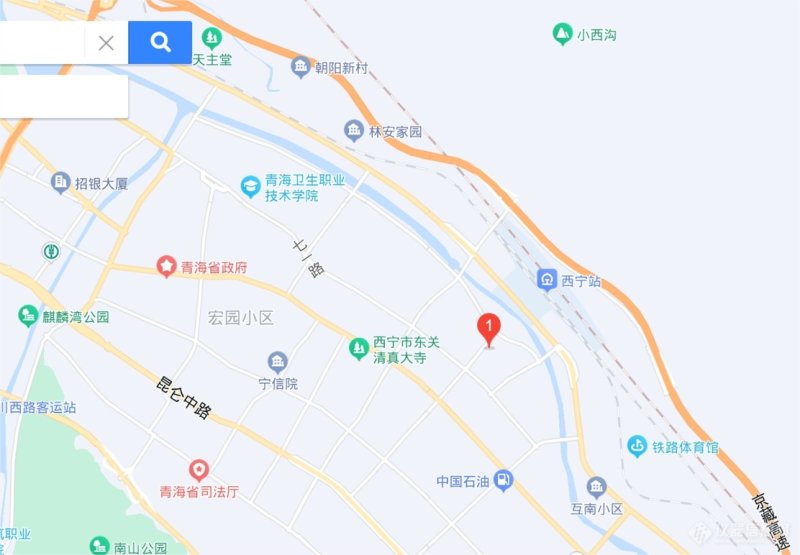Viewport: 800px width, 555px height.
Task: Open the 互南小区 marker
Action: click(596, 487)
